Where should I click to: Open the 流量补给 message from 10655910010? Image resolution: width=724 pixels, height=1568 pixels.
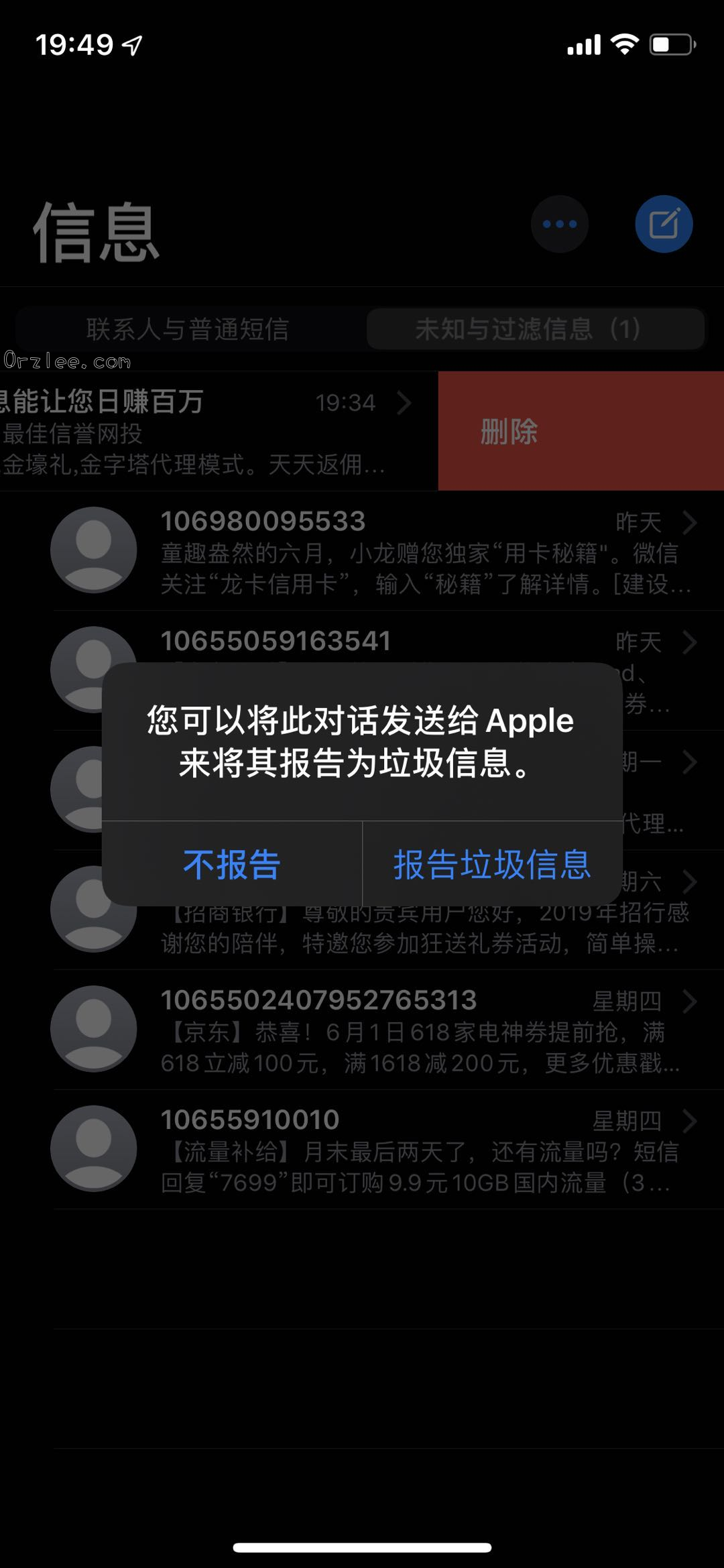(x=416, y=1150)
